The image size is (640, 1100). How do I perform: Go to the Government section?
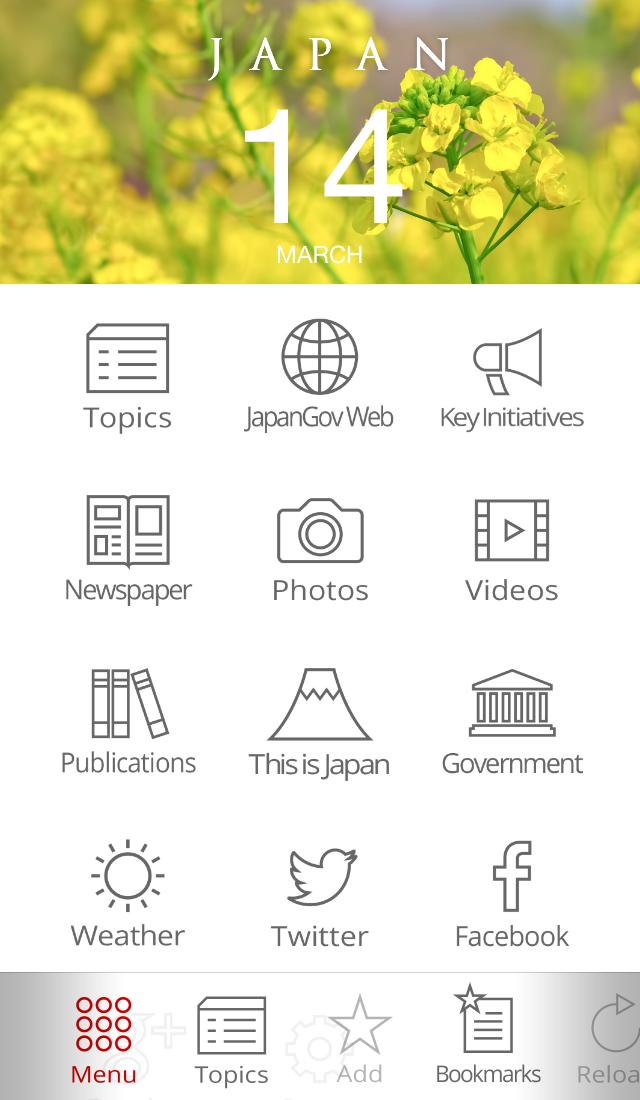click(511, 721)
